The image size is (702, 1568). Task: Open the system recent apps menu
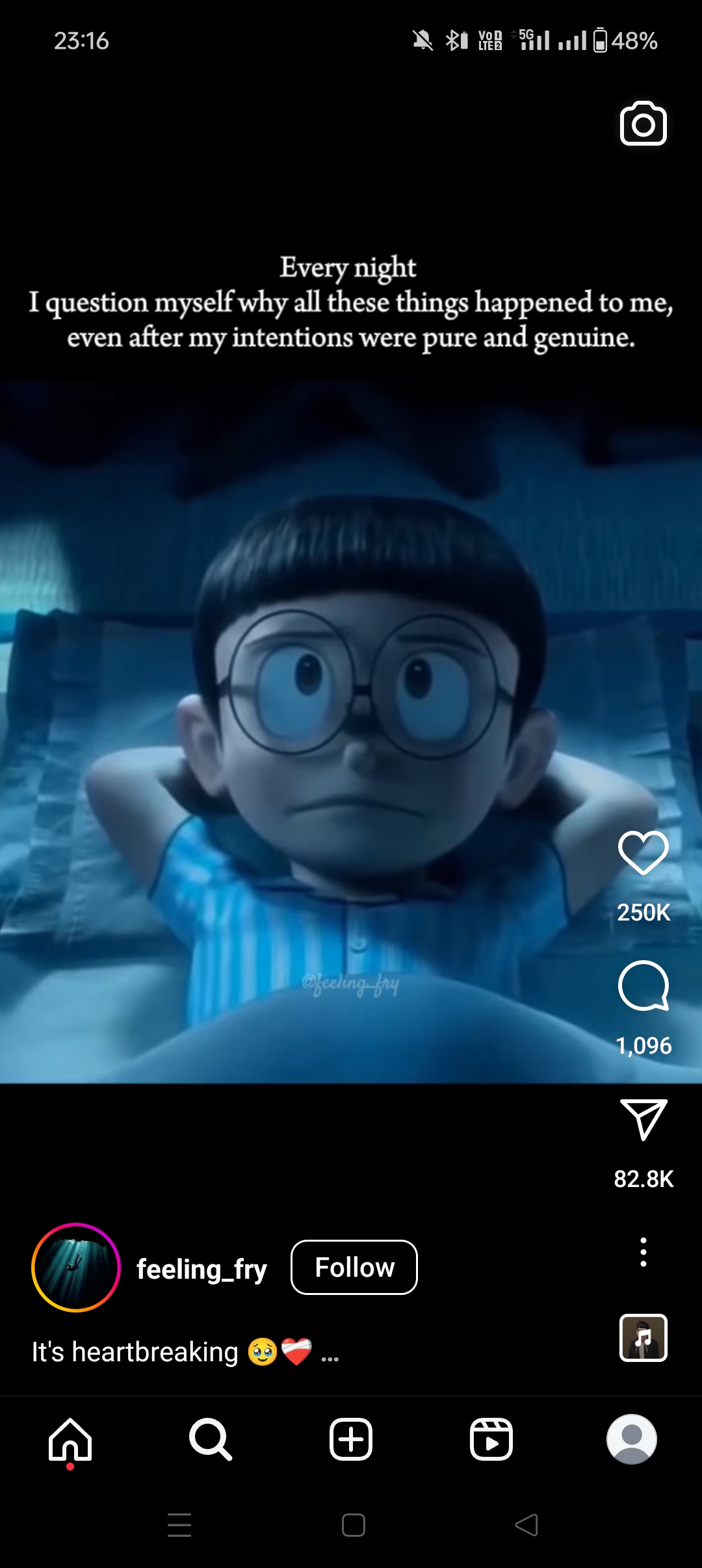[x=179, y=1524]
